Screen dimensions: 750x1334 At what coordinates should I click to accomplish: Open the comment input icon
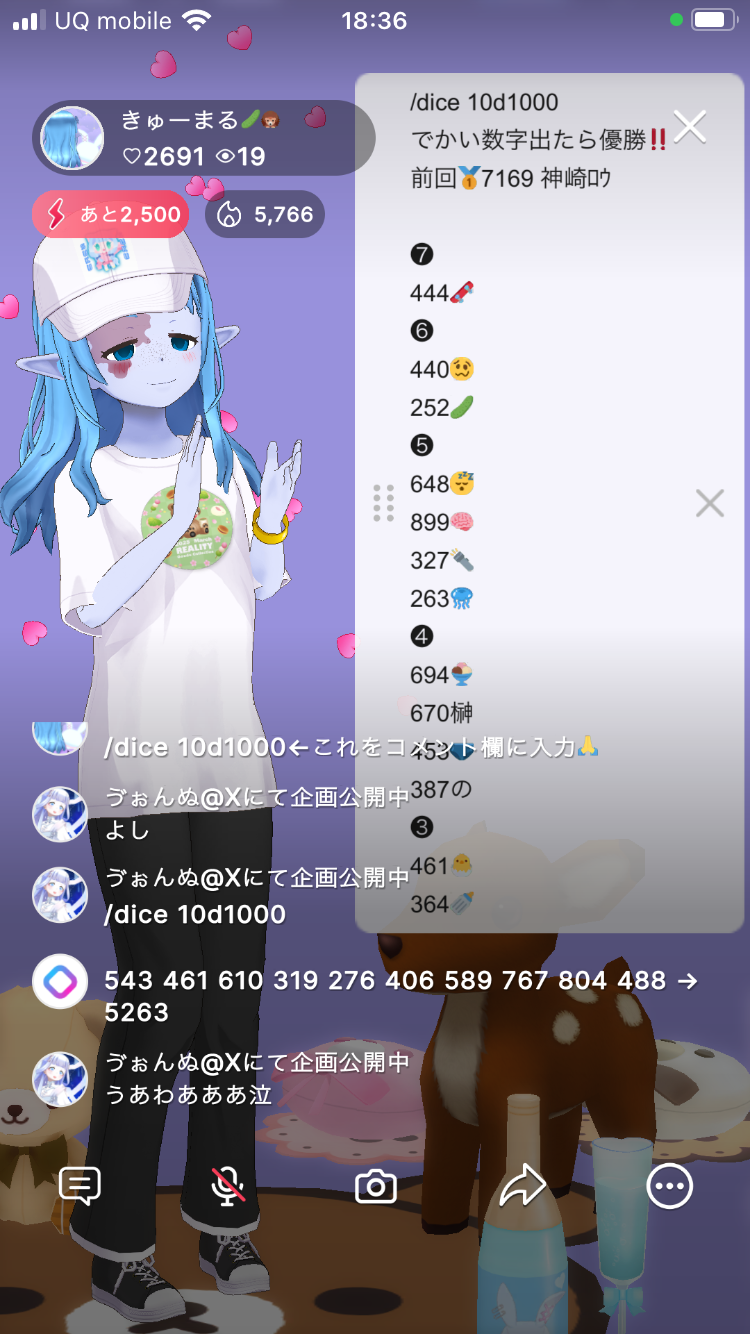pos(80,1186)
